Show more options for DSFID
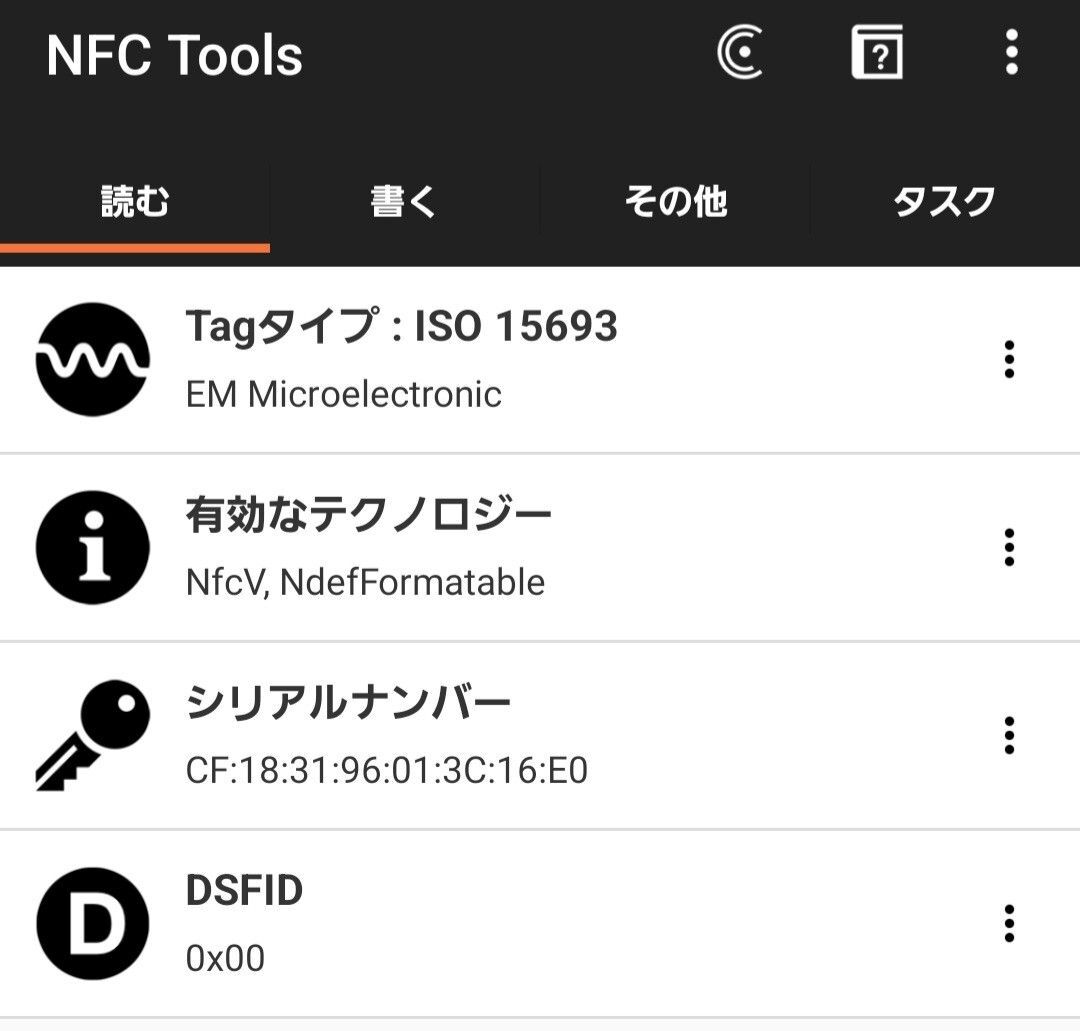Image resolution: width=1080 pixels, height=1031 pixels. coord(1009,923)
